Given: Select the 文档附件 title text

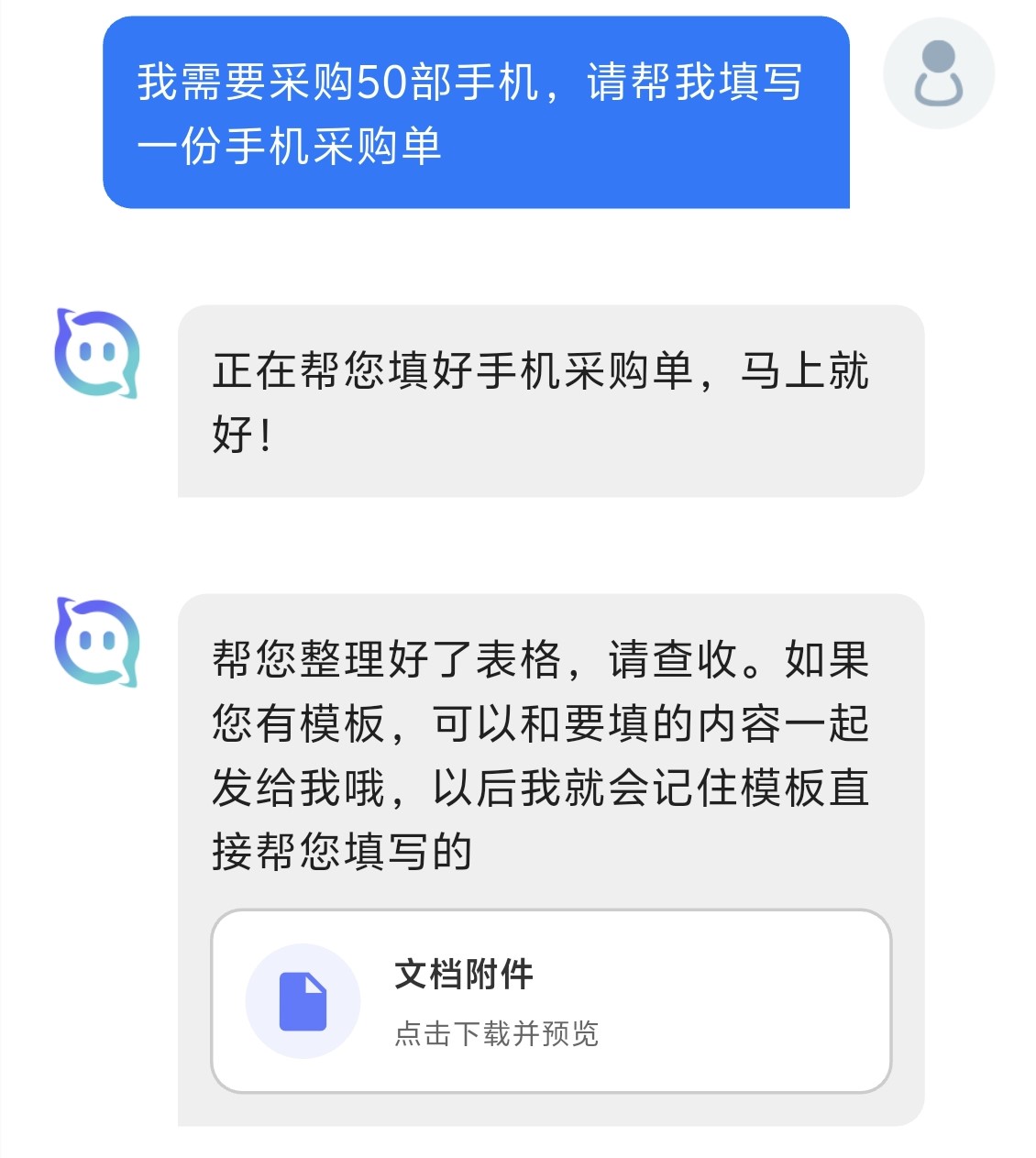Looking at the screenshot, I should tap(464, 974).
